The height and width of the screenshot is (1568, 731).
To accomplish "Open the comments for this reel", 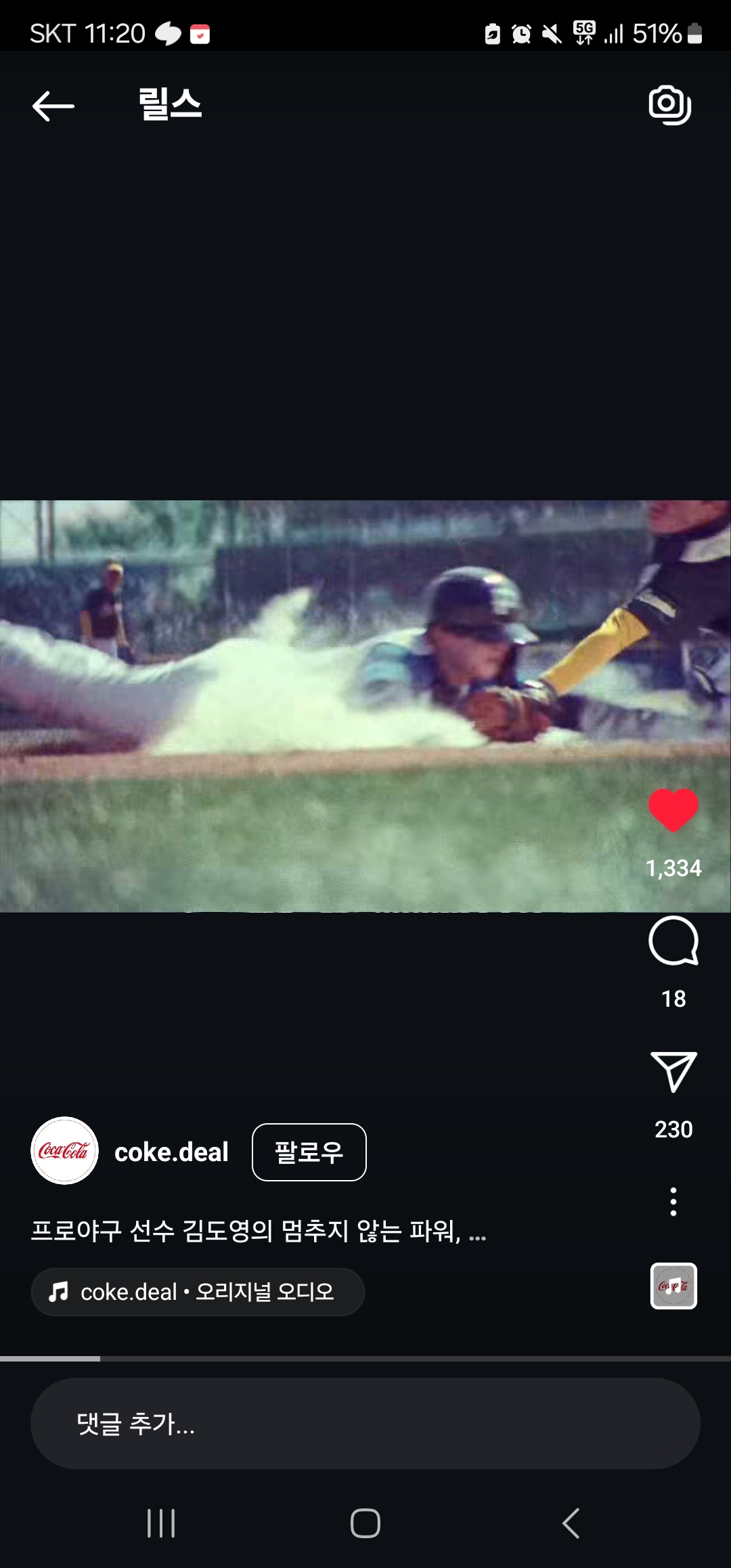I will pyautogui.click(x=673, y=942).
